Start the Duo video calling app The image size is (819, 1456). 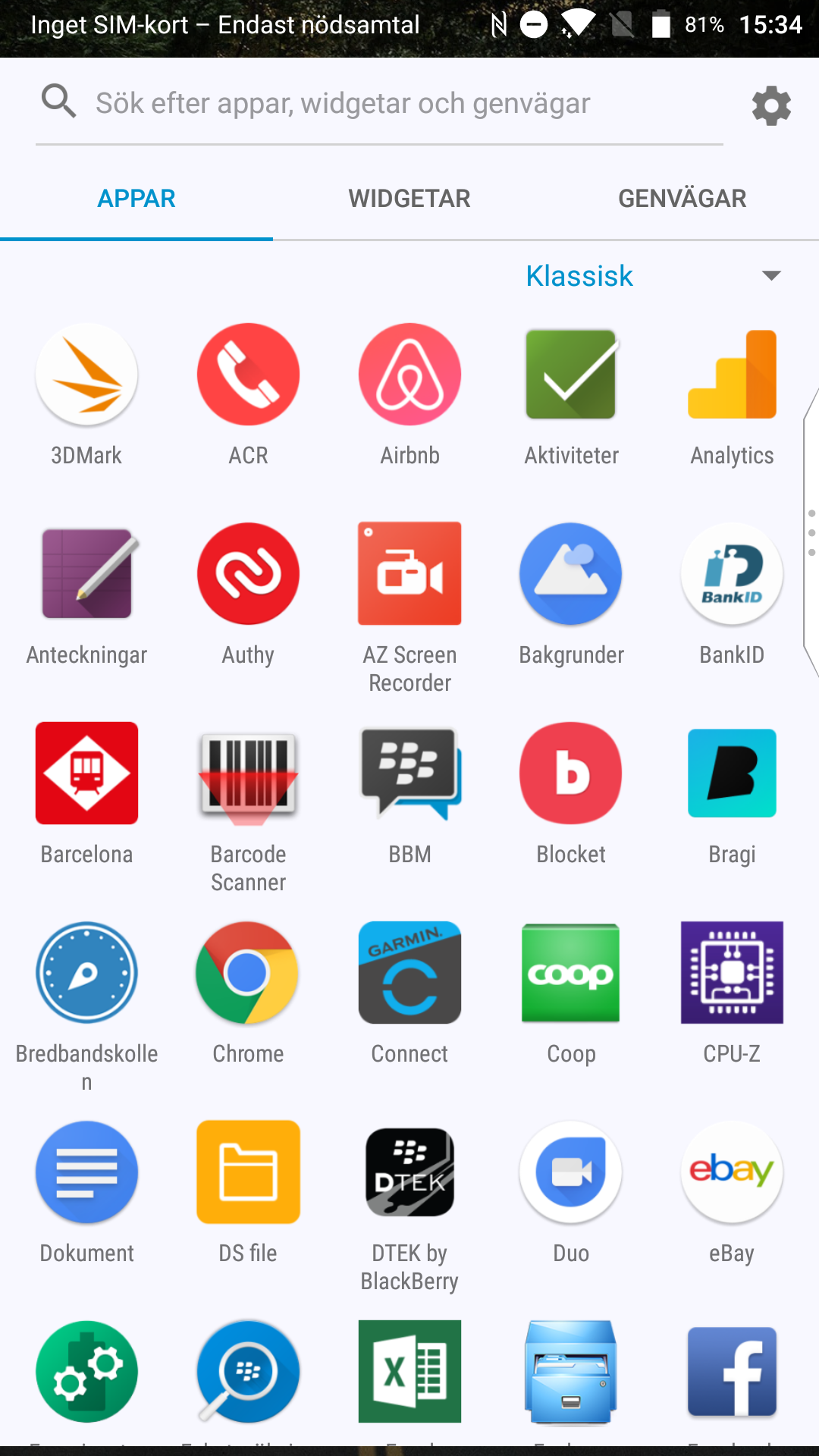571,1172
